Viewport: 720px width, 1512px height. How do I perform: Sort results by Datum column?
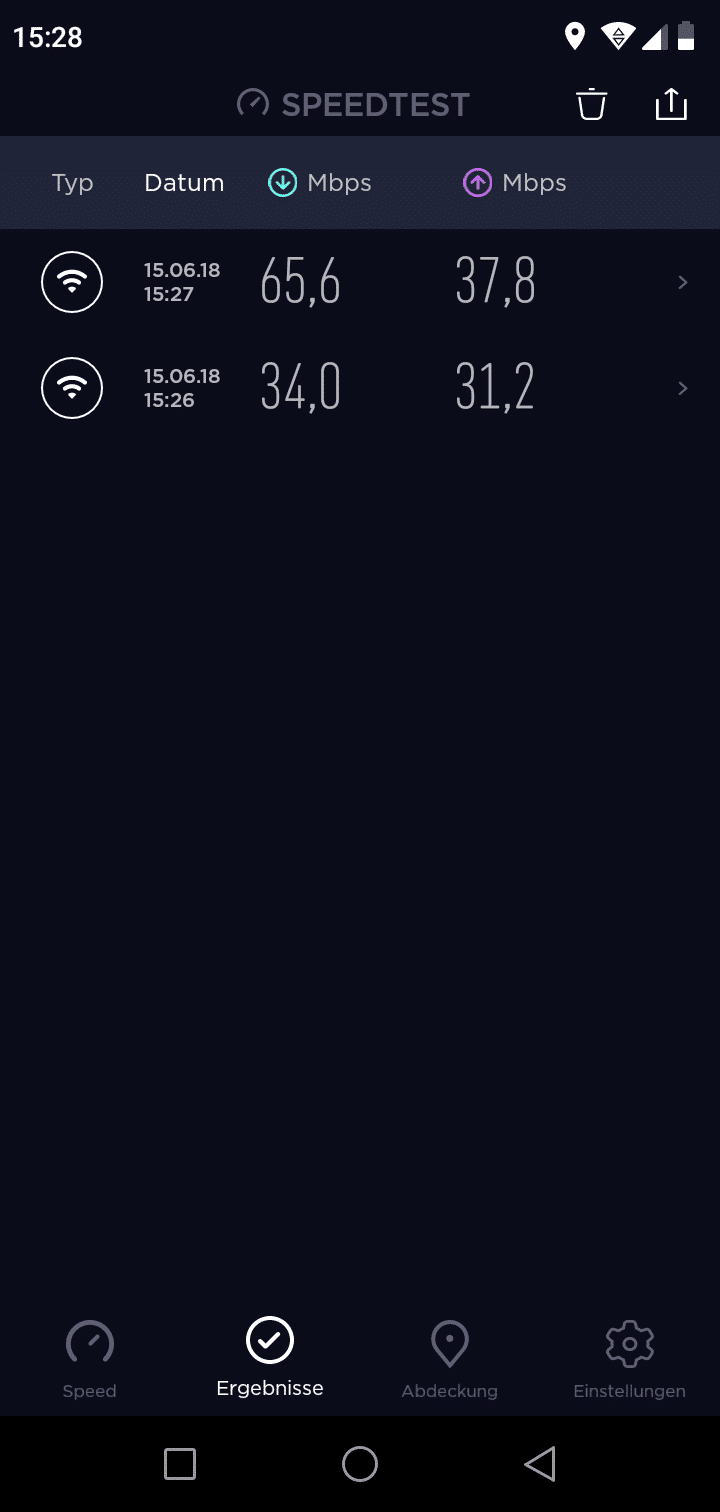pos(184,183)
